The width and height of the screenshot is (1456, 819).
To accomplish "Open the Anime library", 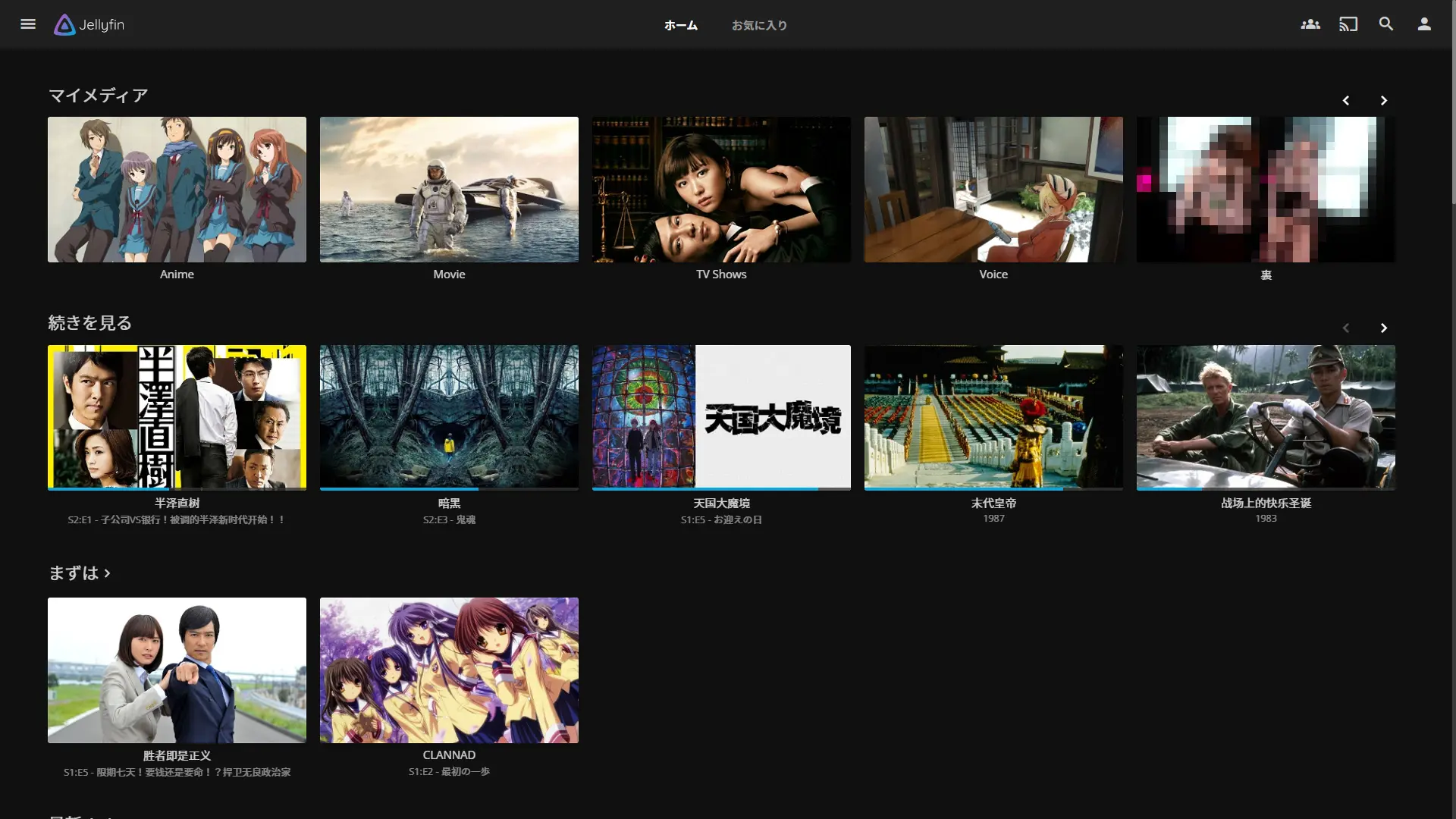I will pyautogui.click(x=177, y=190).
